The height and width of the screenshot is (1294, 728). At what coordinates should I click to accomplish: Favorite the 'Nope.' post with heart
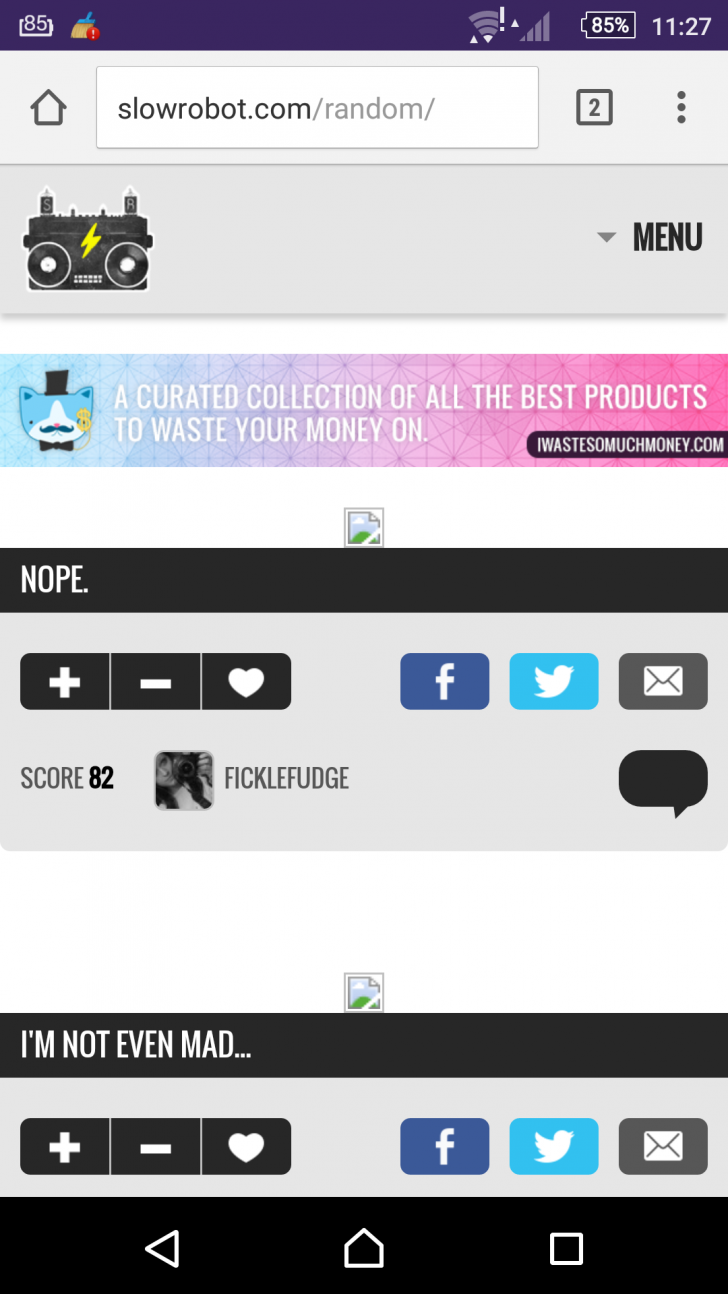[246, 682]
